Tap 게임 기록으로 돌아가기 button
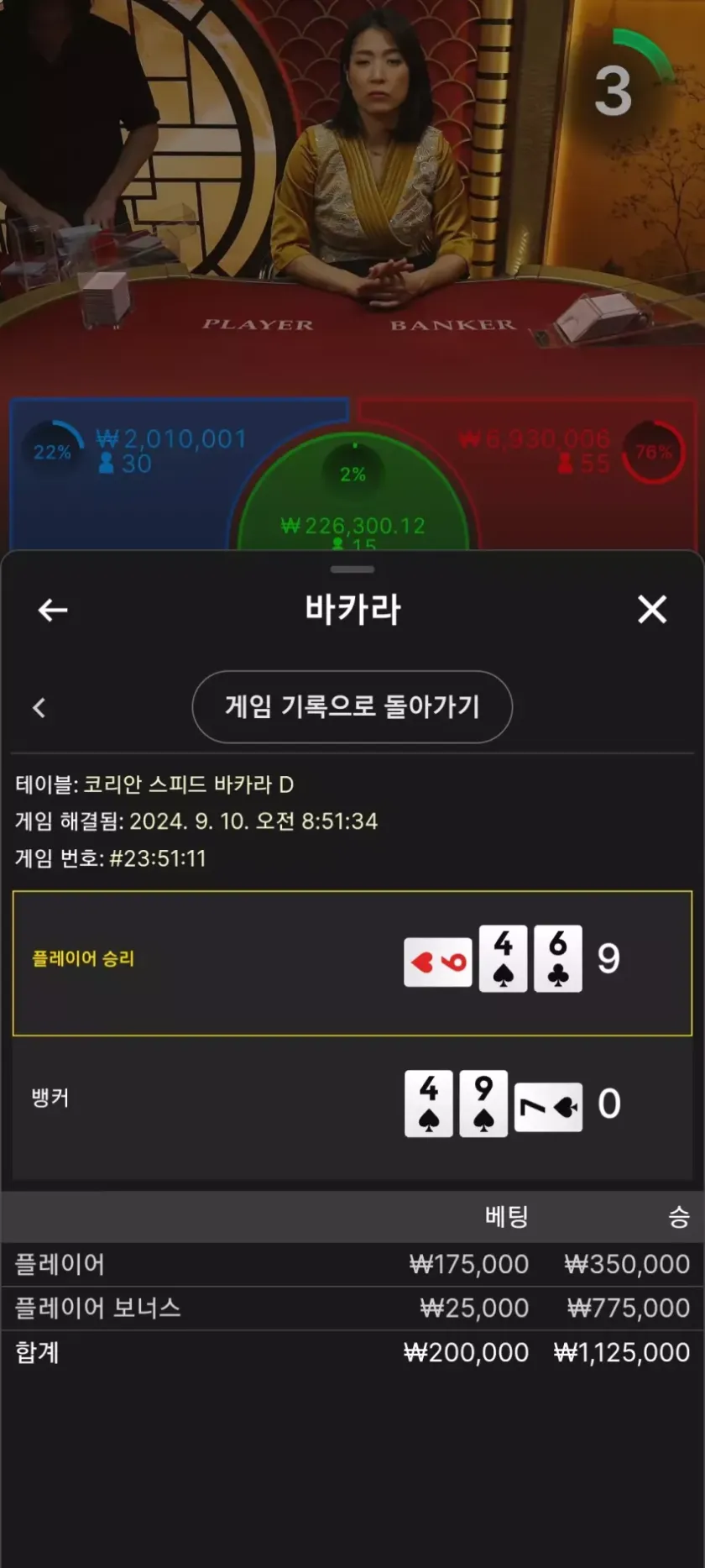This screenshot has height=1568, width=705. [x=352, y=706]
